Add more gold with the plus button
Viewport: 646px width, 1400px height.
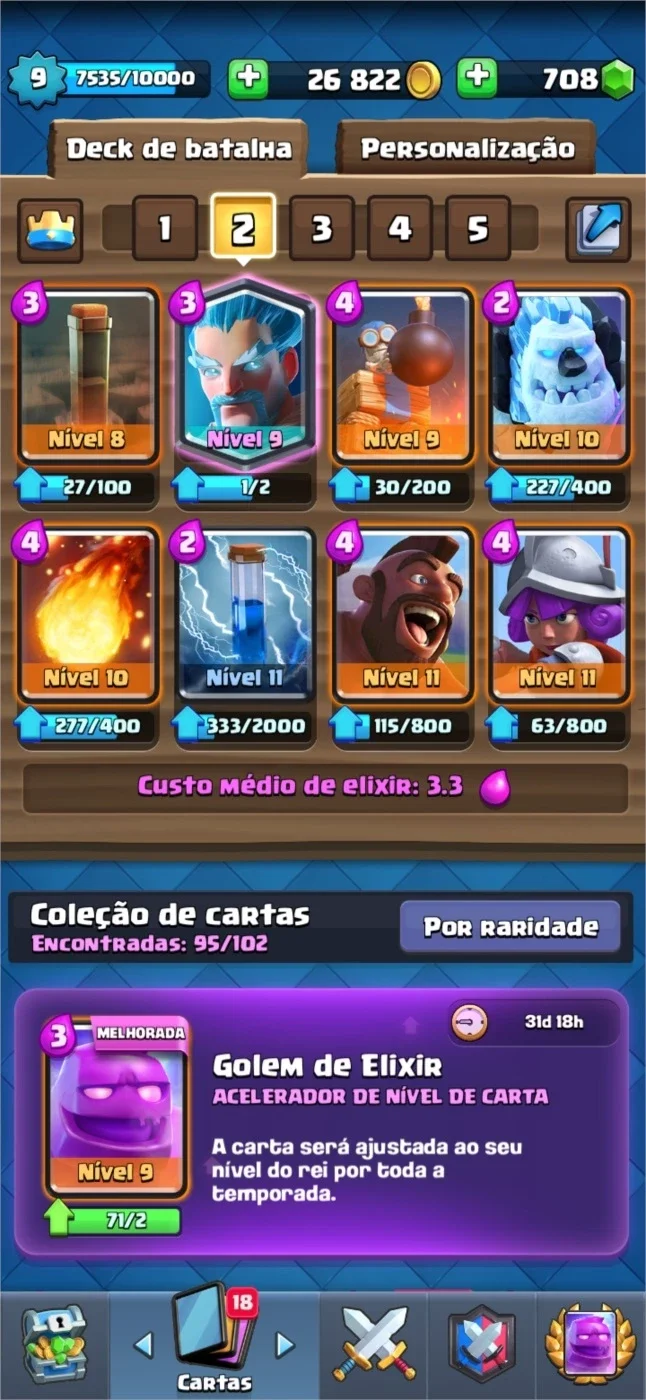pos(248,79)
